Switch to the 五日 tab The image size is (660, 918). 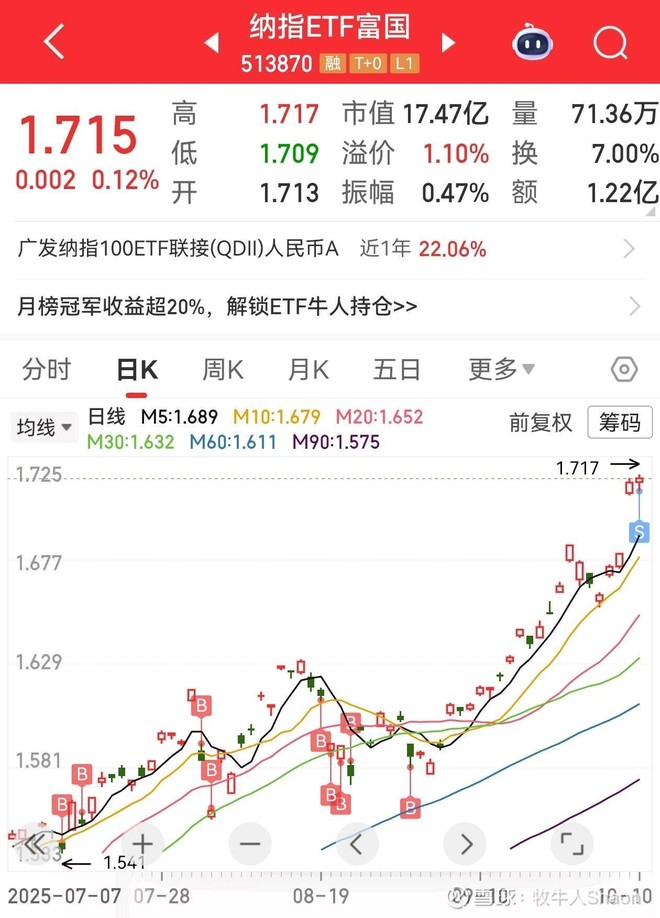click(396, 369)
